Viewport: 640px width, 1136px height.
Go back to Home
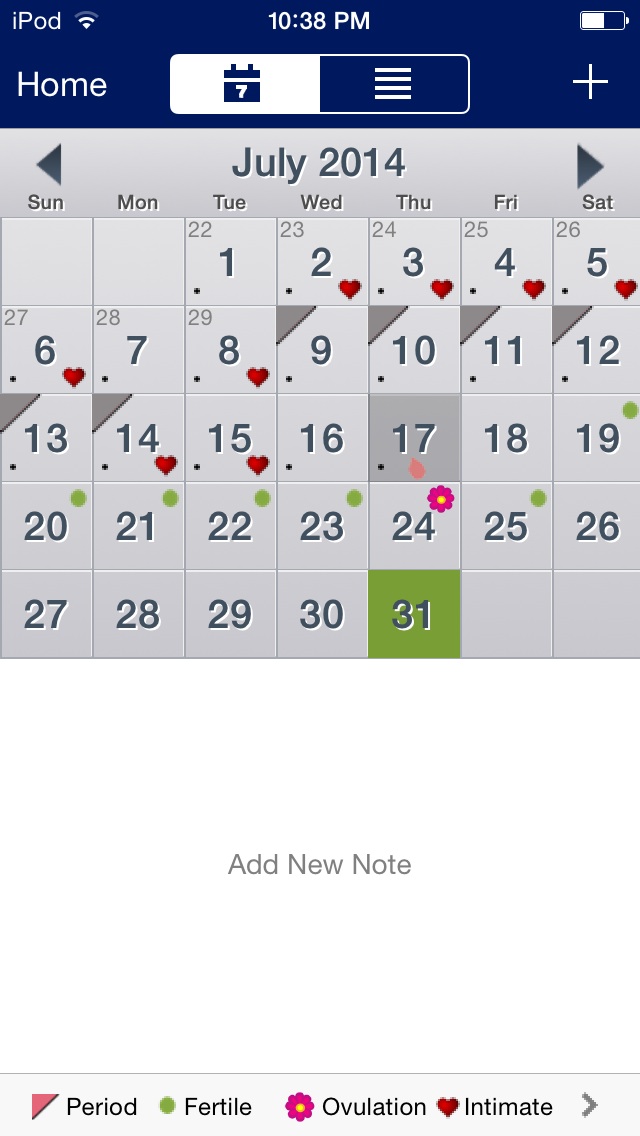pyautogui.click(x=61, y=85)
